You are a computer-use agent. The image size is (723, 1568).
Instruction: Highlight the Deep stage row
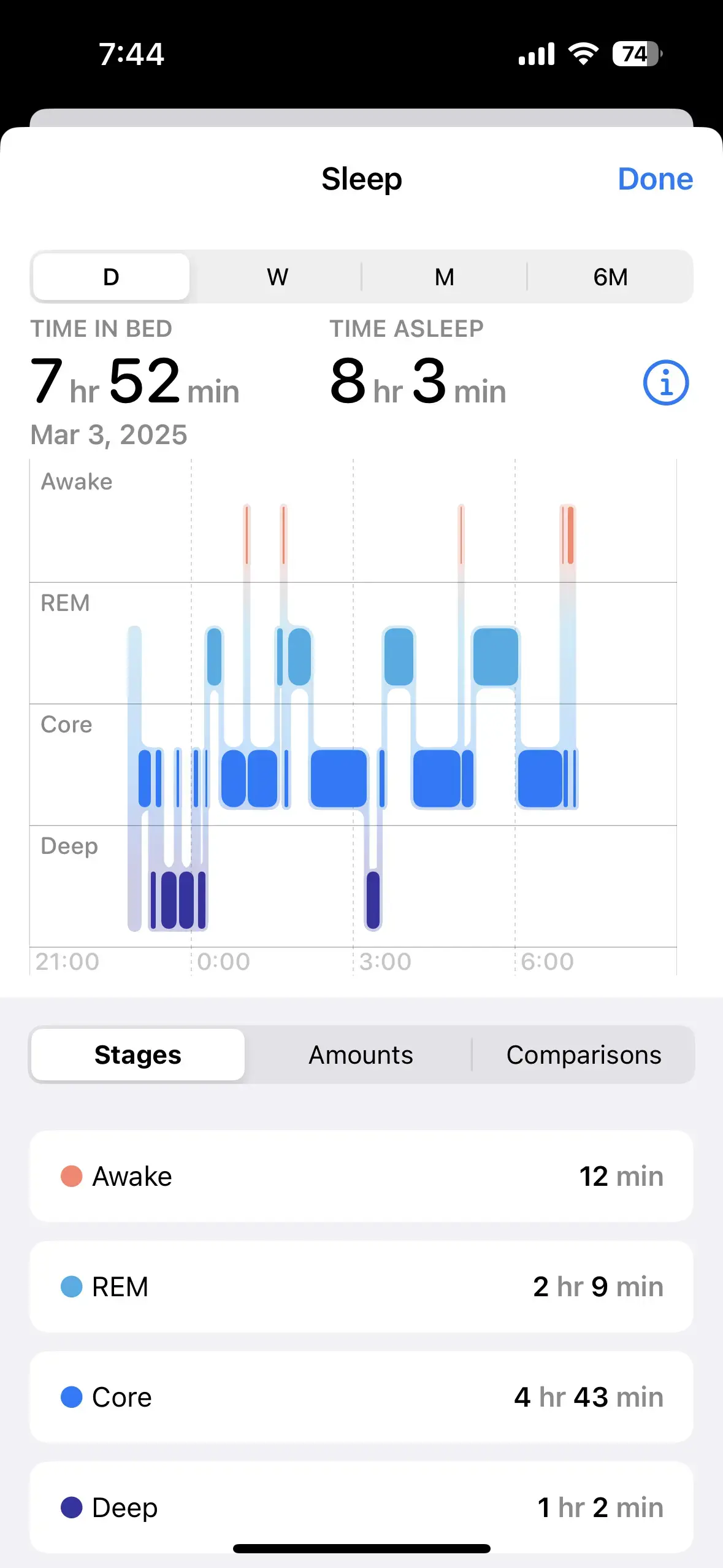coord(361,1507)
